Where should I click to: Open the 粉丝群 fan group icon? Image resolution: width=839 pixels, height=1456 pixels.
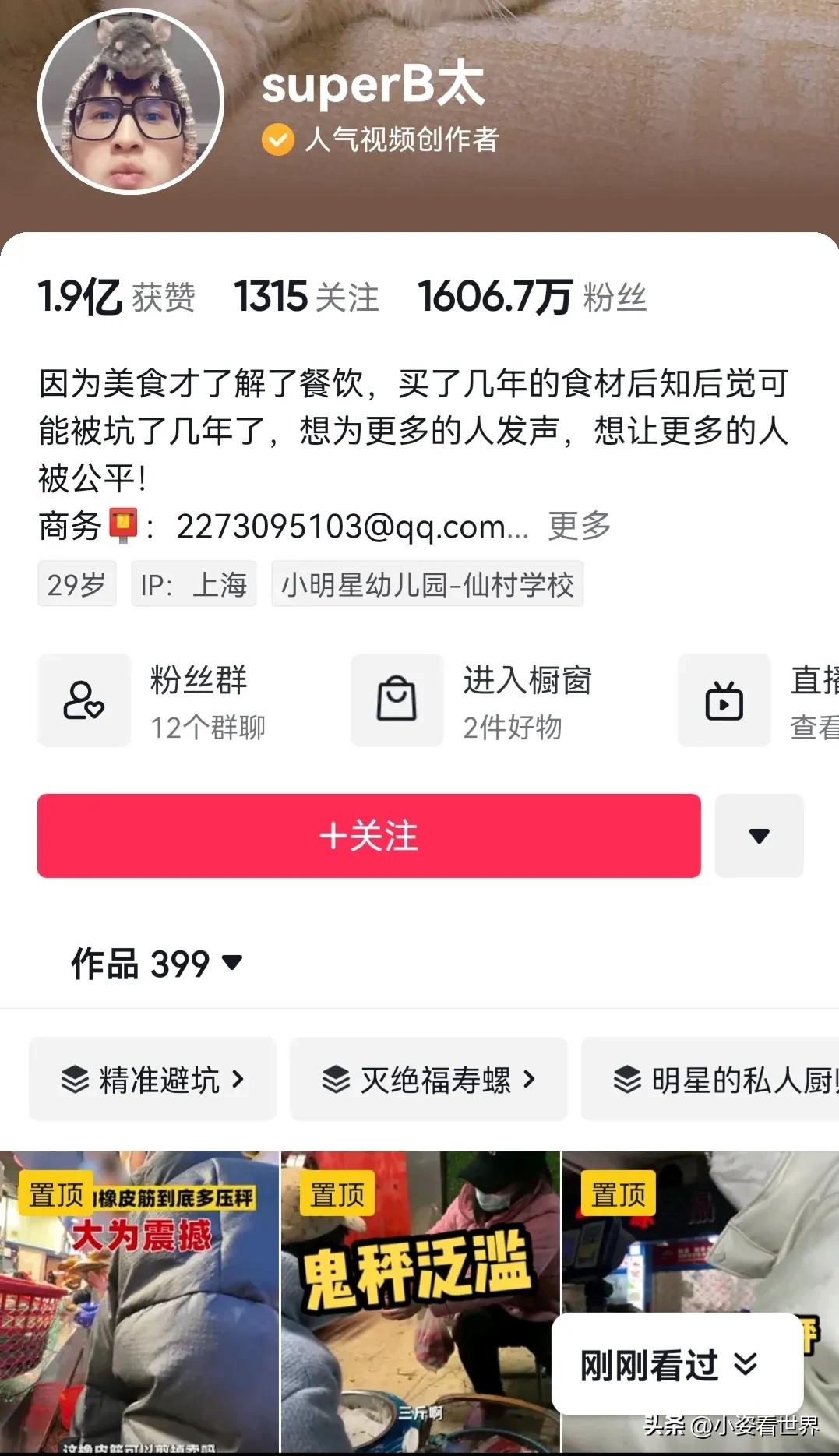click(83, 700)
